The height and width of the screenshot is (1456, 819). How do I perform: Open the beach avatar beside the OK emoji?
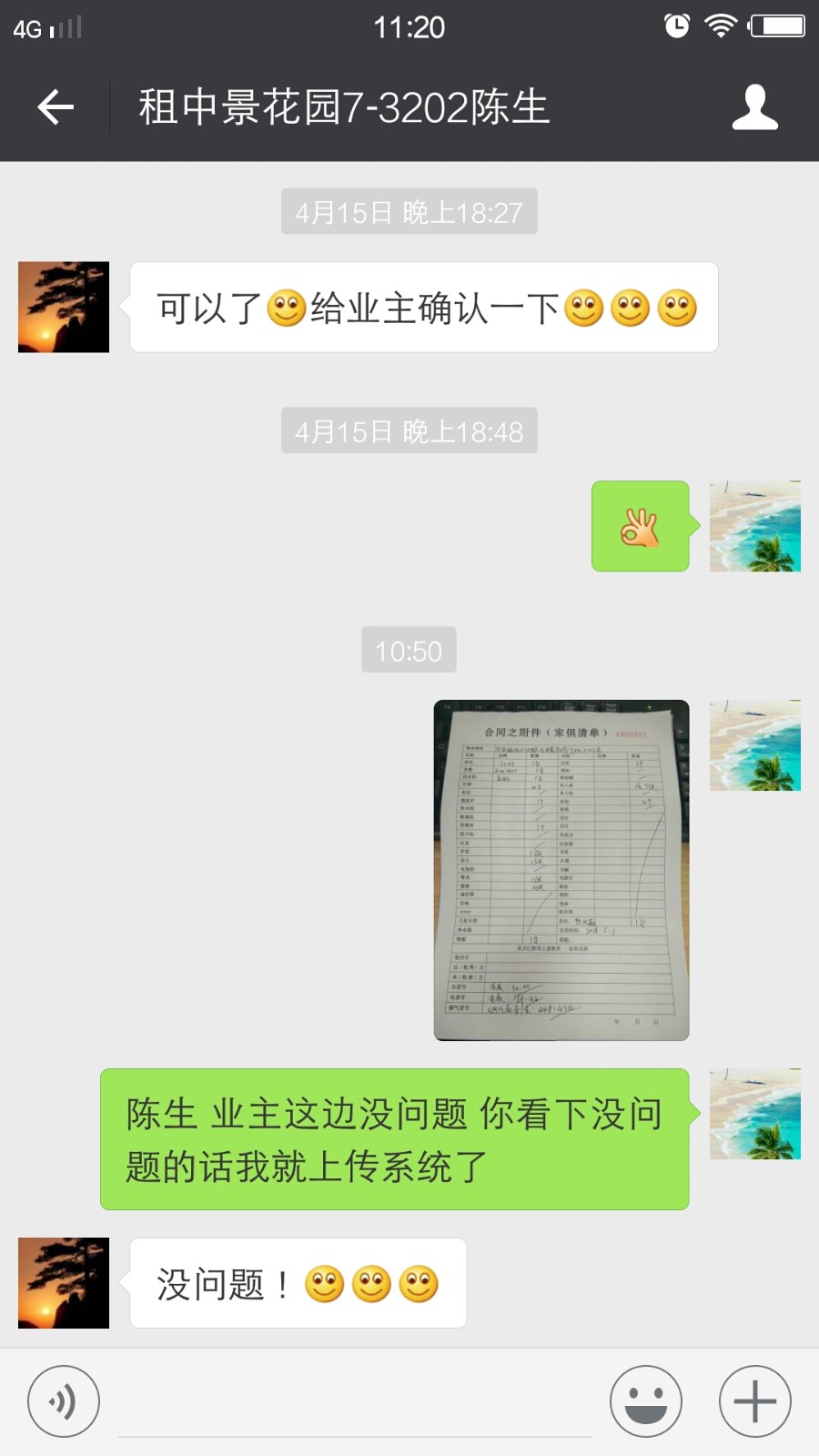point(755,526)
